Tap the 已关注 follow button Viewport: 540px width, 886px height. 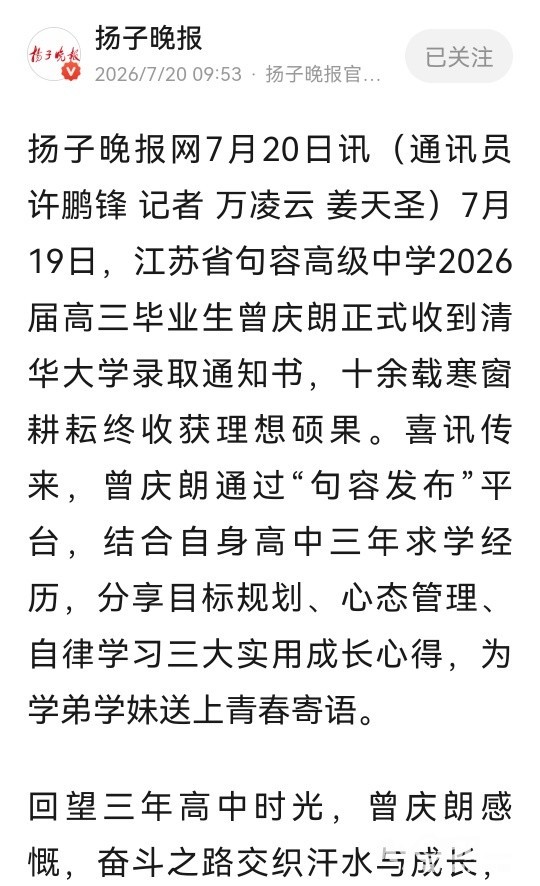(459, 57)
